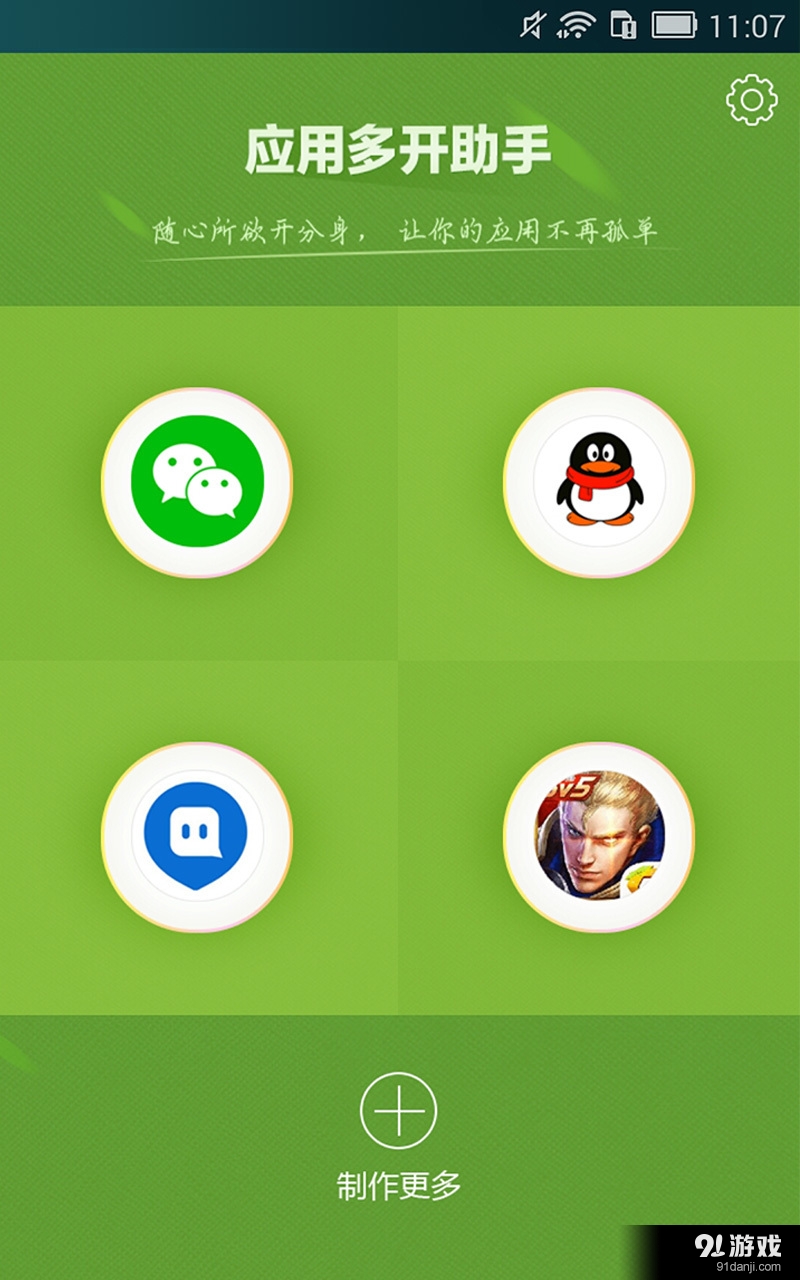The image size is (800, 1280).
Task: Open the settings gear icon
Action: coord(751,100)
